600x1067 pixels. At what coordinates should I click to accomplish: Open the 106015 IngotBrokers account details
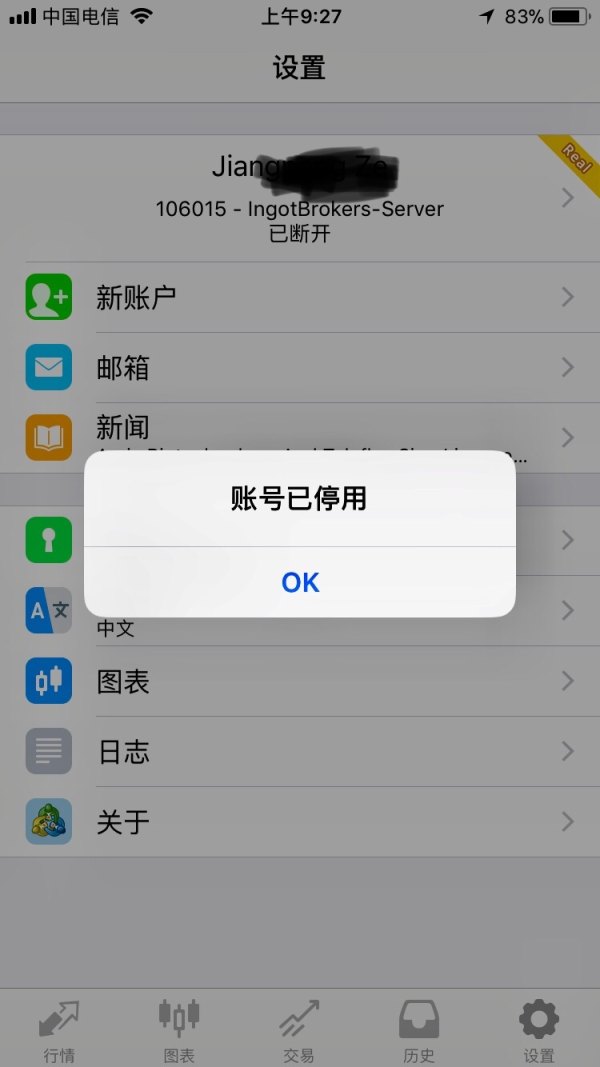(x=300, y=198)
